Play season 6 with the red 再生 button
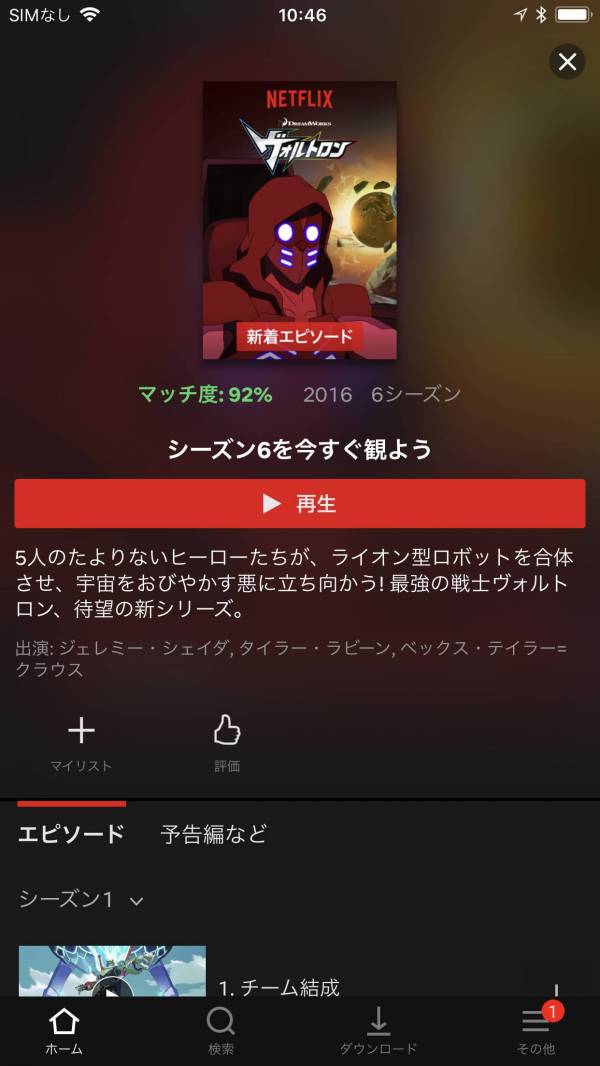This screenshot has height=1066, width=600. [299, 504]
